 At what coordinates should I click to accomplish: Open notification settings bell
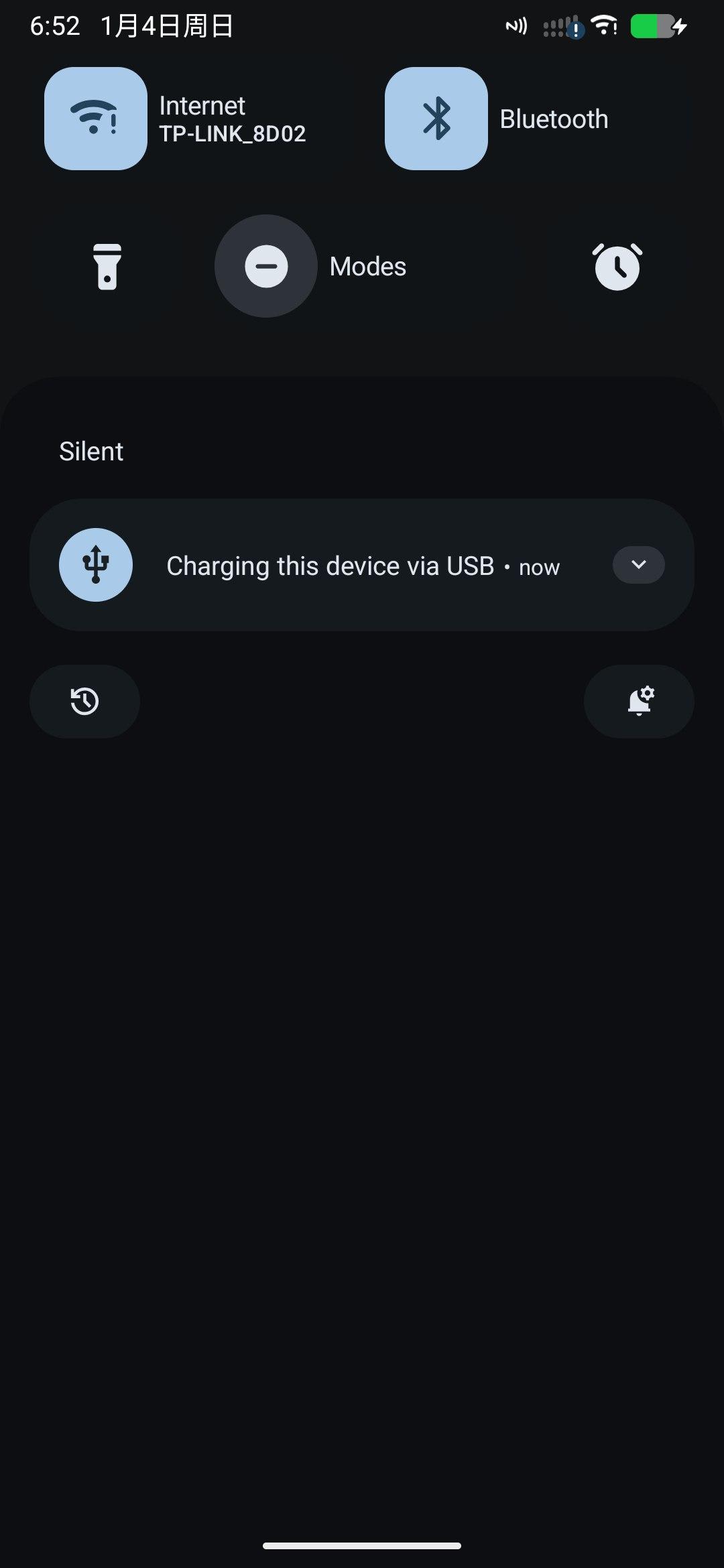(x=639, y=702)
